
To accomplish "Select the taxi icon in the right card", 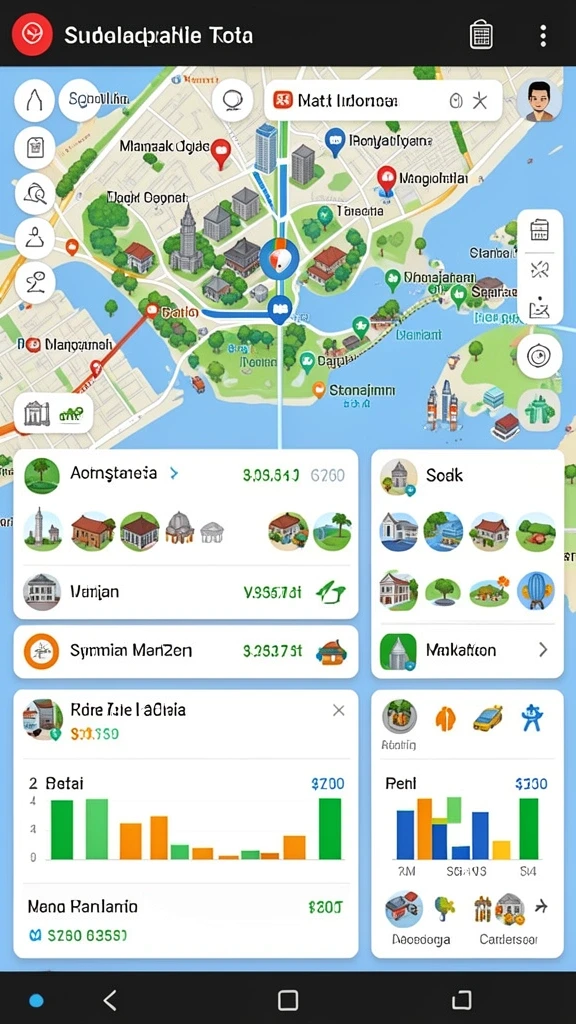I will 487,718.
